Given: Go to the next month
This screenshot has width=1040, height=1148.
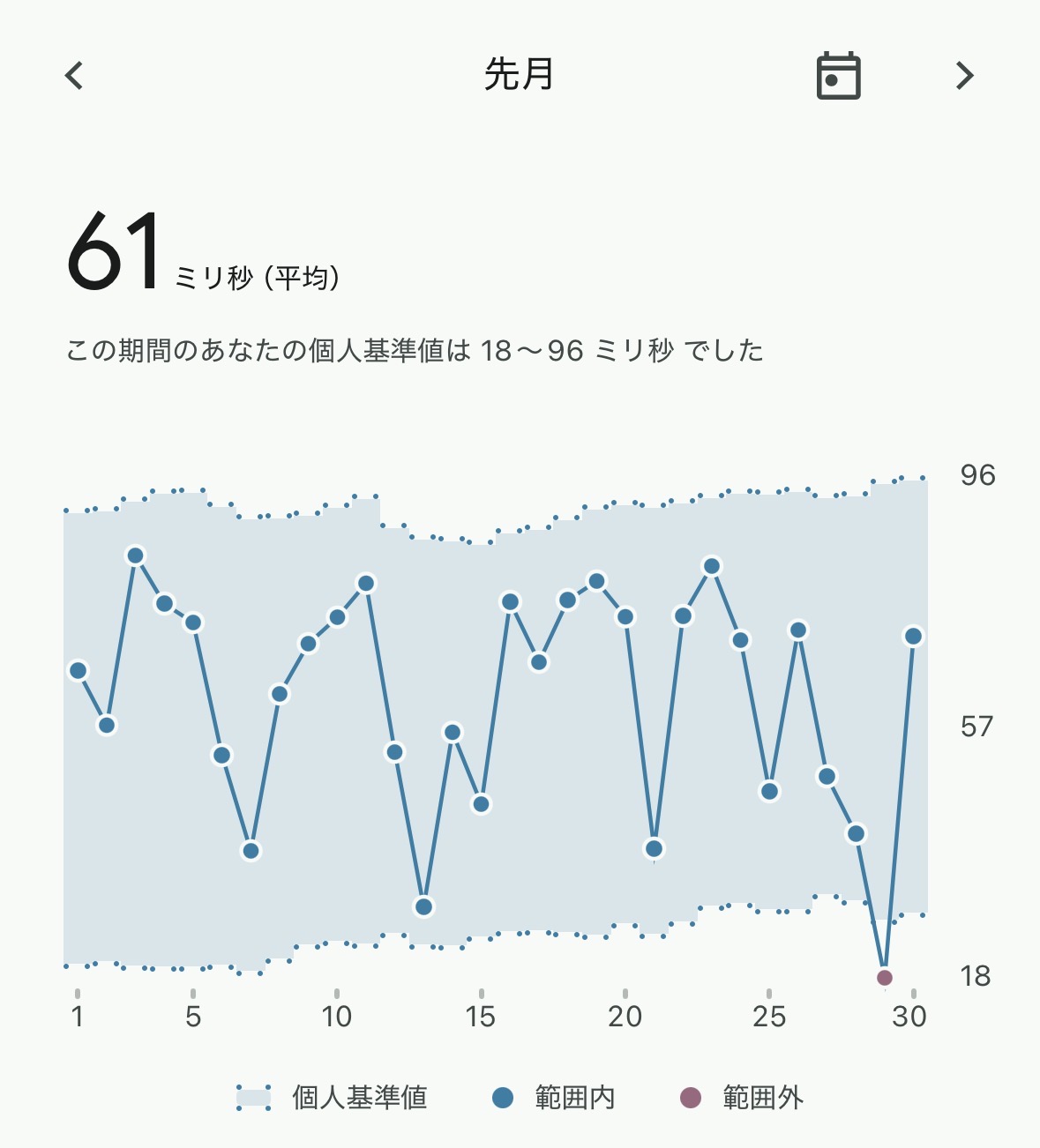Looking at the screenshot, I should tap(964, 76).
